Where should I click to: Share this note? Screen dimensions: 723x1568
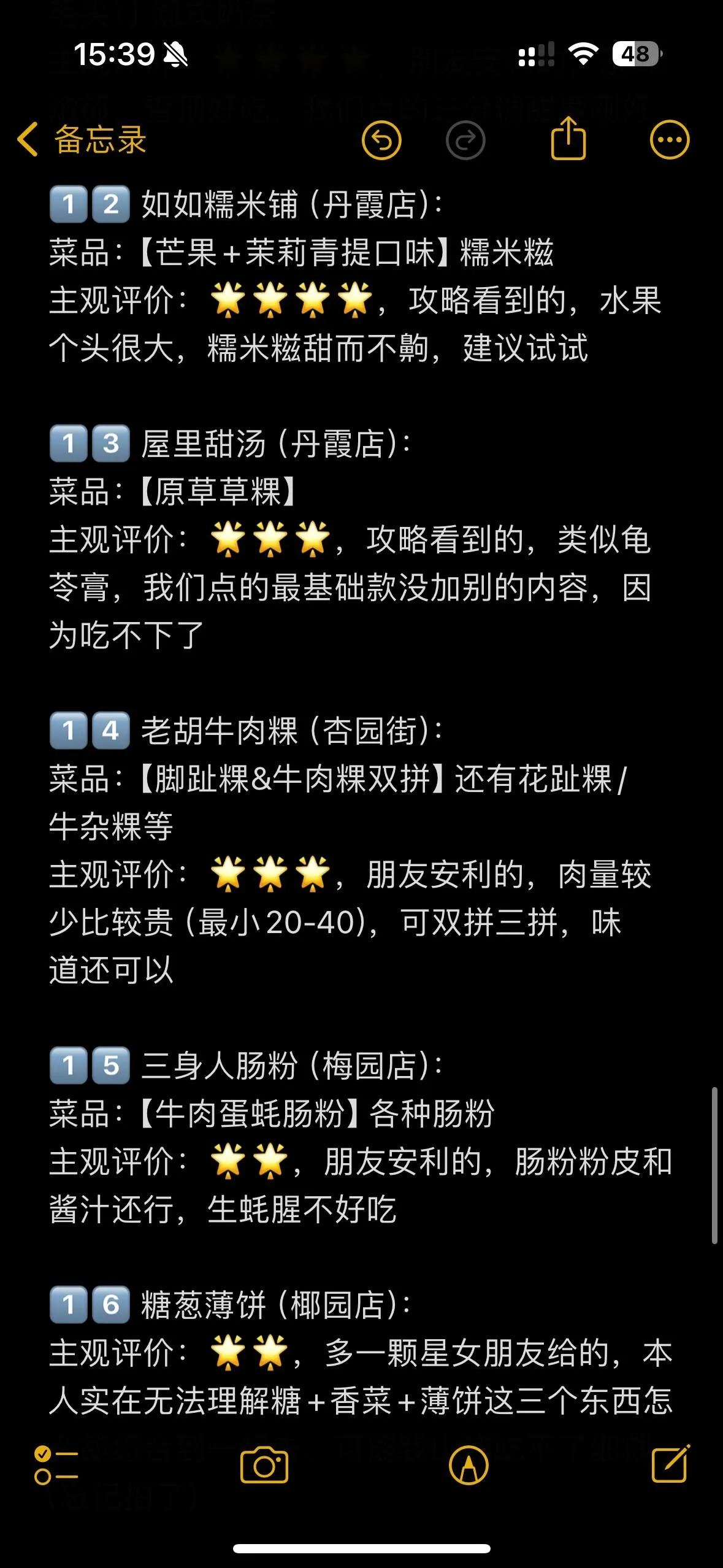point(568,139)
